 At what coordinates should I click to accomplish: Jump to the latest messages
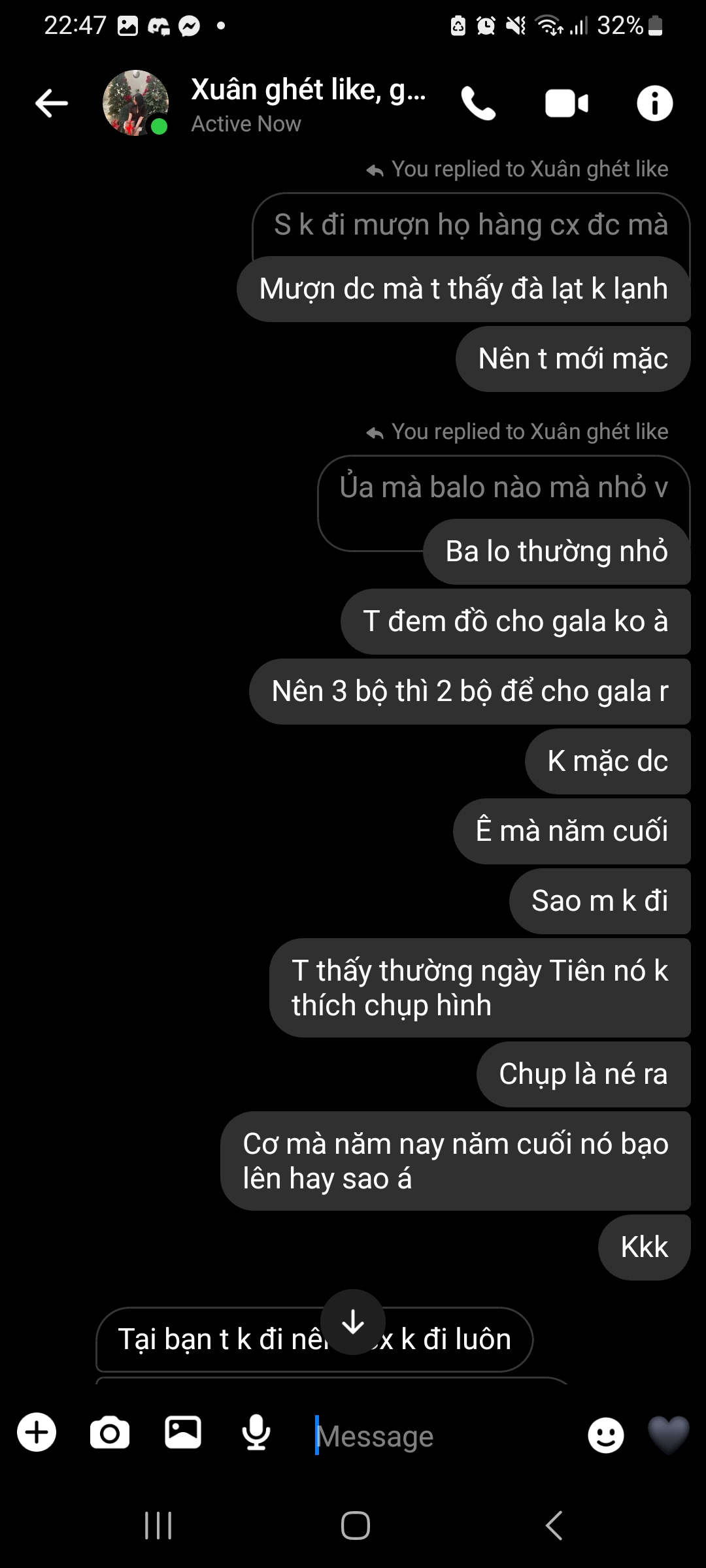353,1322
